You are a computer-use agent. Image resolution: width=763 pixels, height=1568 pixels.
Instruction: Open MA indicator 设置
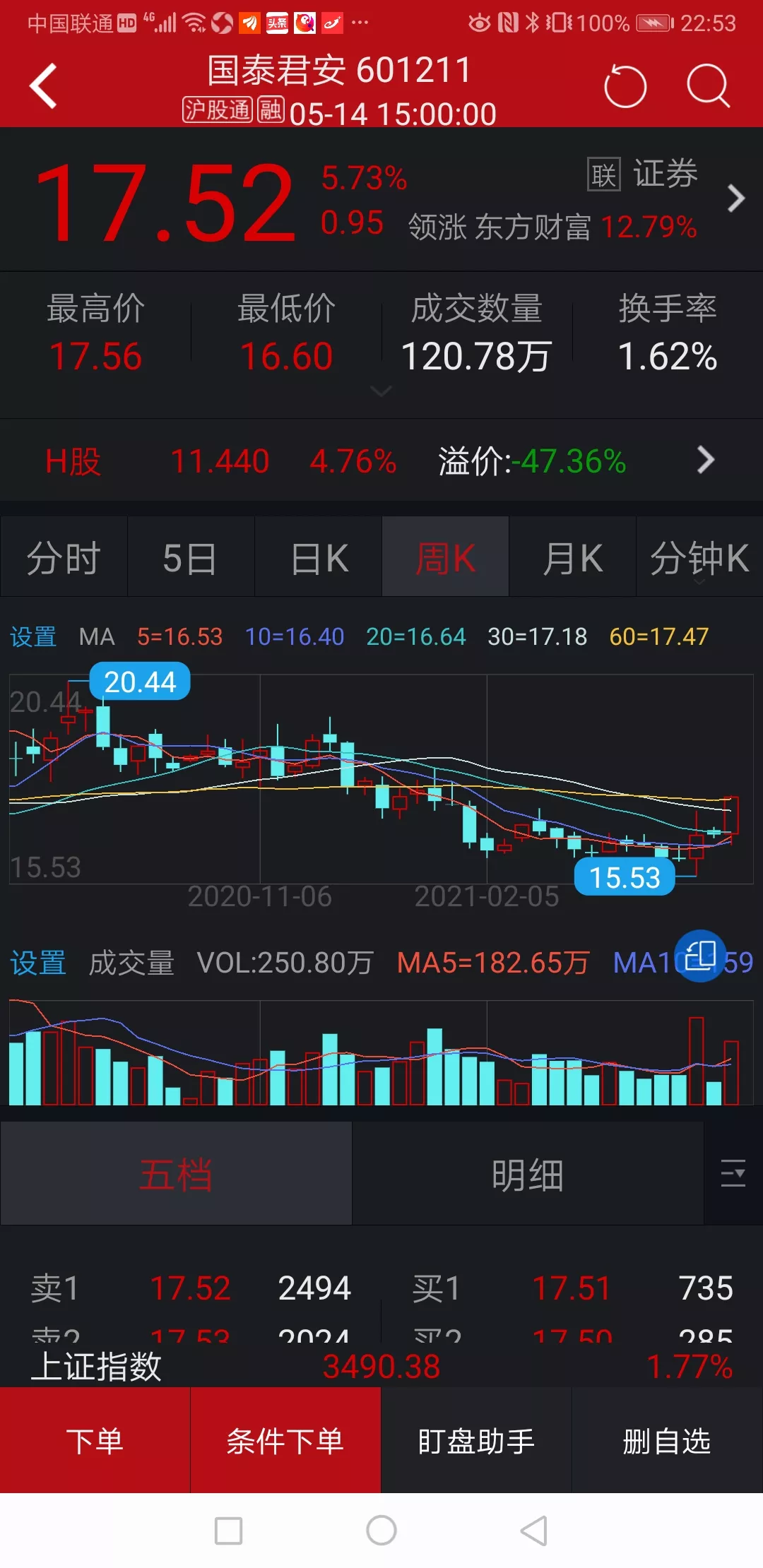click(33, 636)
